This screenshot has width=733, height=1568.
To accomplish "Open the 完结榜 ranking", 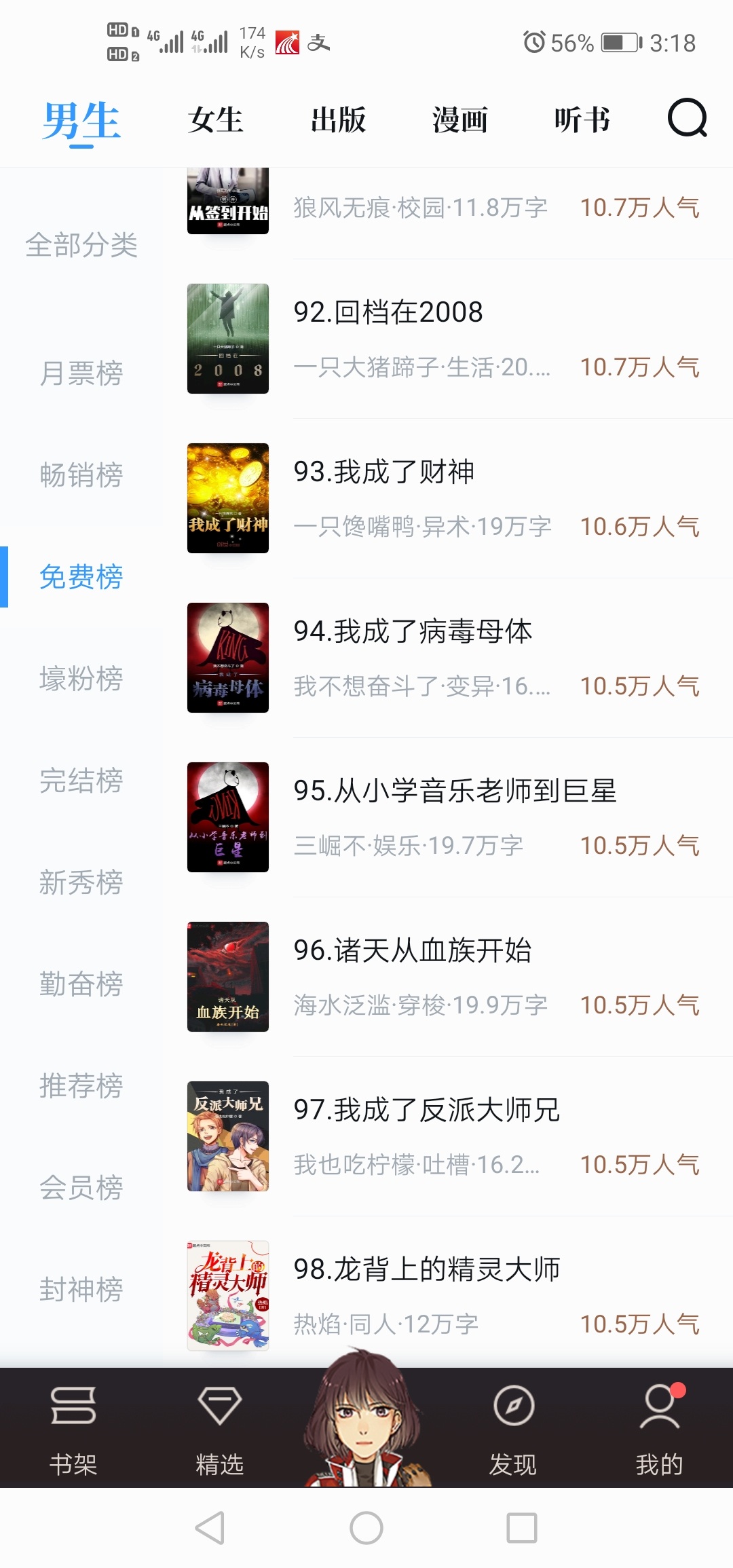I will tap(81, 781).
